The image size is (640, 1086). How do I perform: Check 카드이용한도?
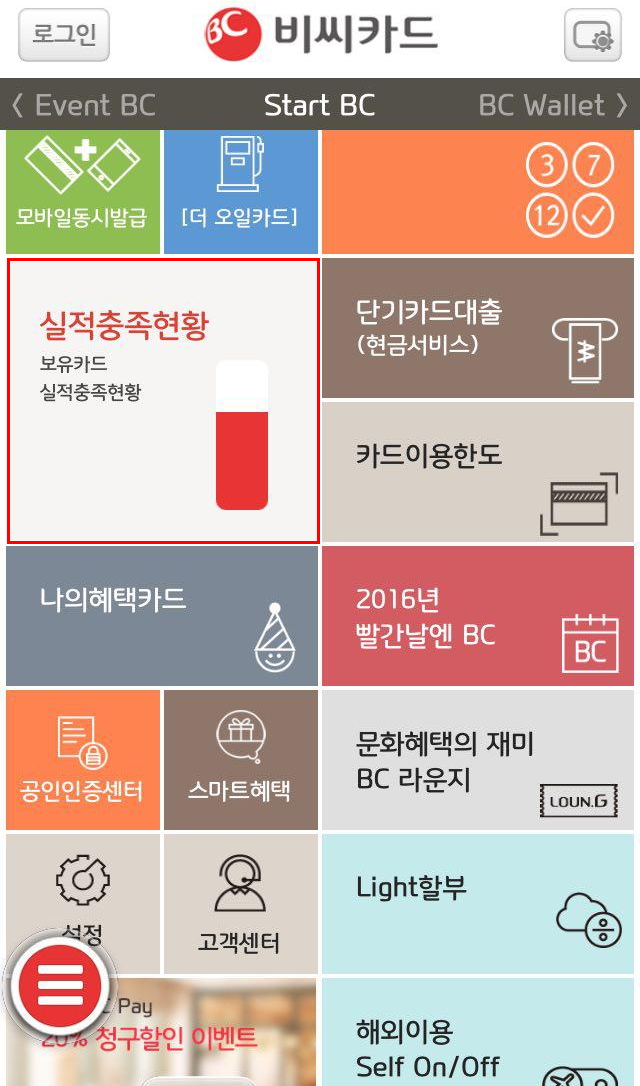(477, 472)
